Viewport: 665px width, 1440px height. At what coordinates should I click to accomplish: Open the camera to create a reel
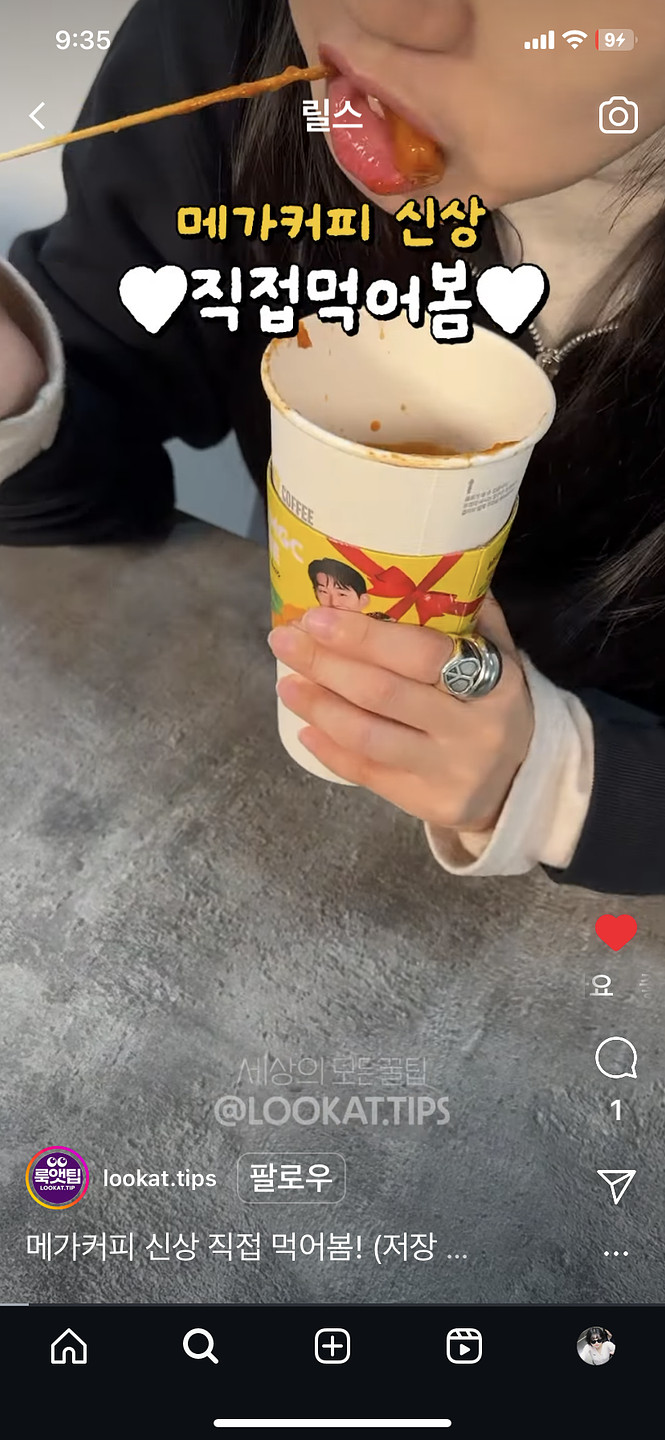coord(618,116)
